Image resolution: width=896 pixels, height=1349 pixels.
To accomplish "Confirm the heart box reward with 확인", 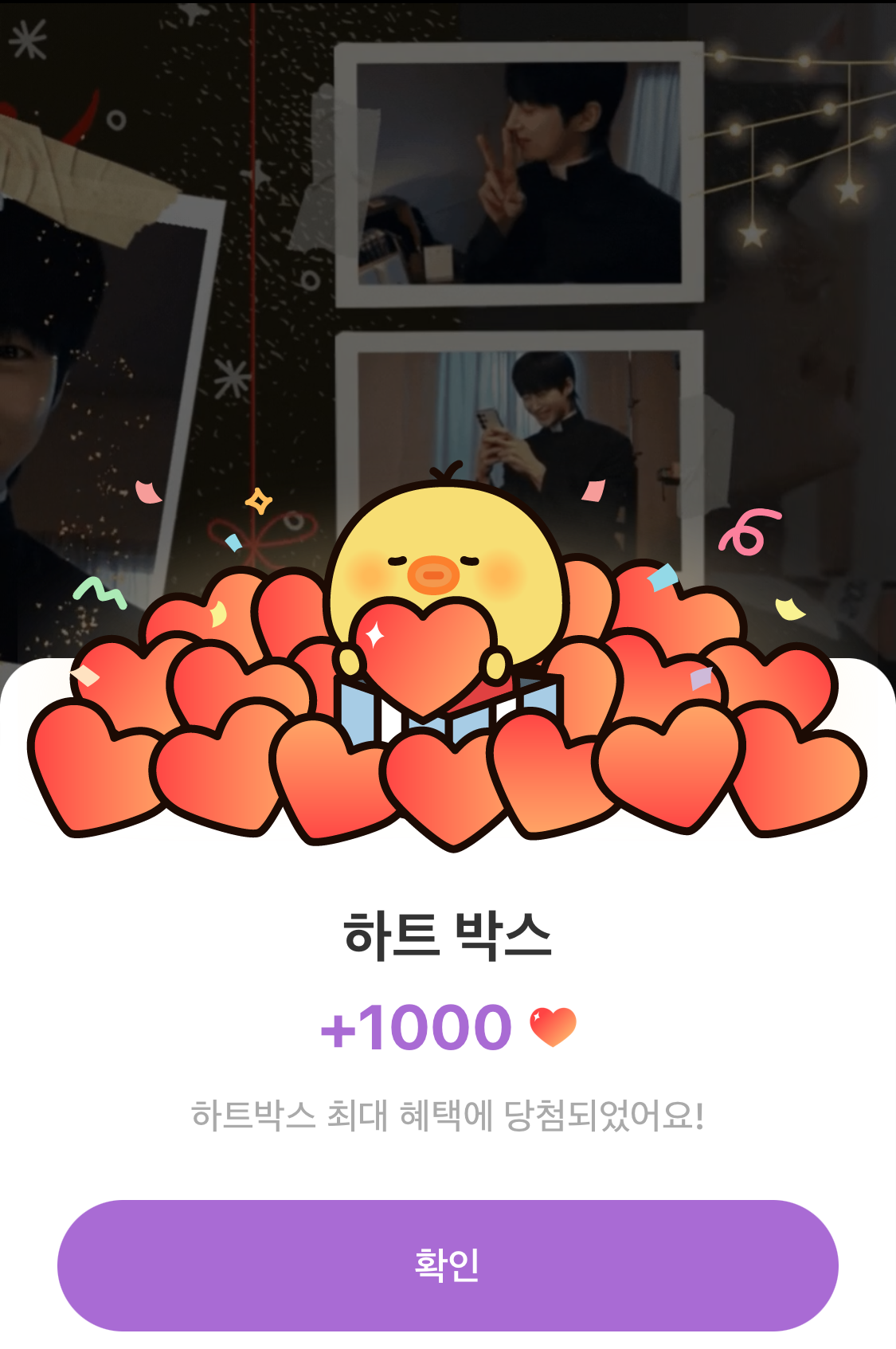I will point(448,1265).
